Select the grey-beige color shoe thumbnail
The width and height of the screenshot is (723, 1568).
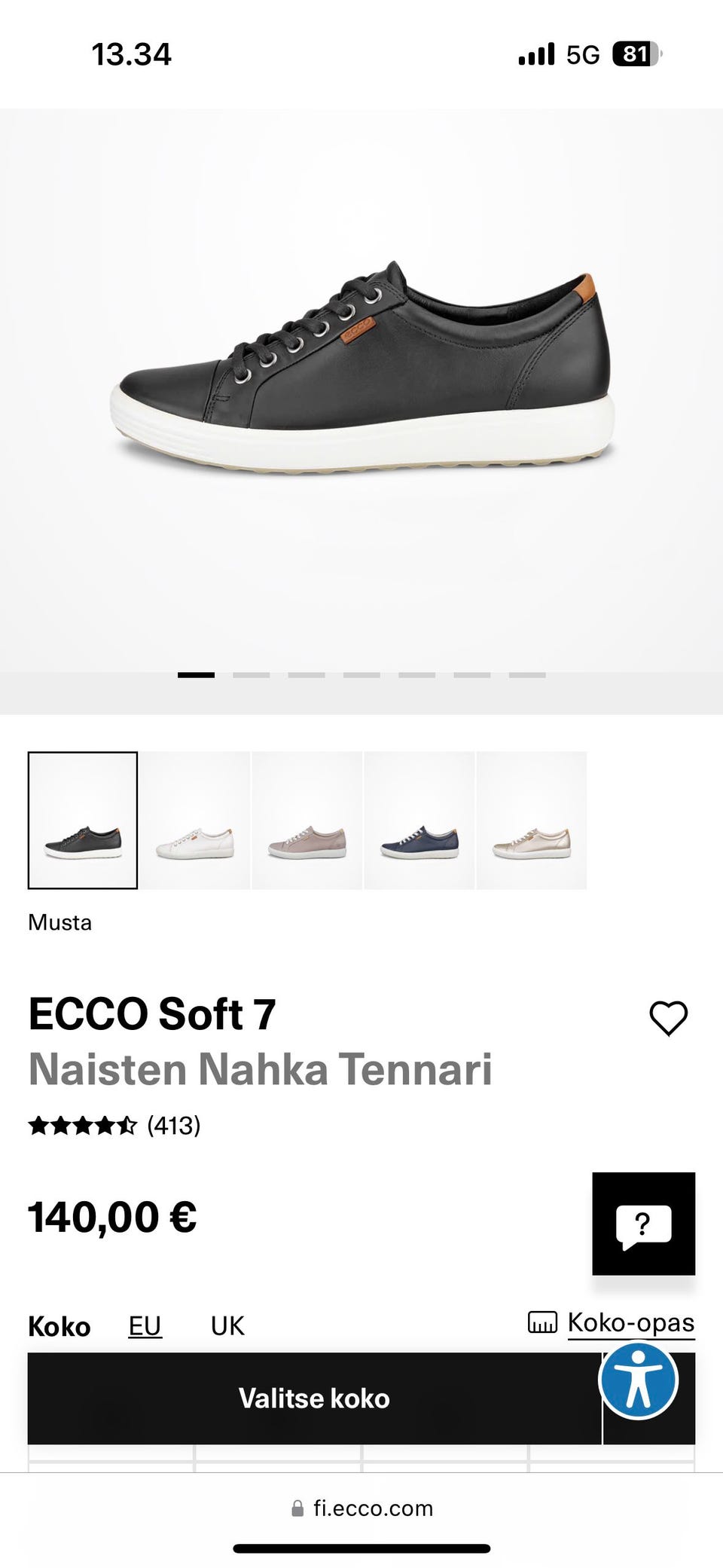[x=307, y=820]
